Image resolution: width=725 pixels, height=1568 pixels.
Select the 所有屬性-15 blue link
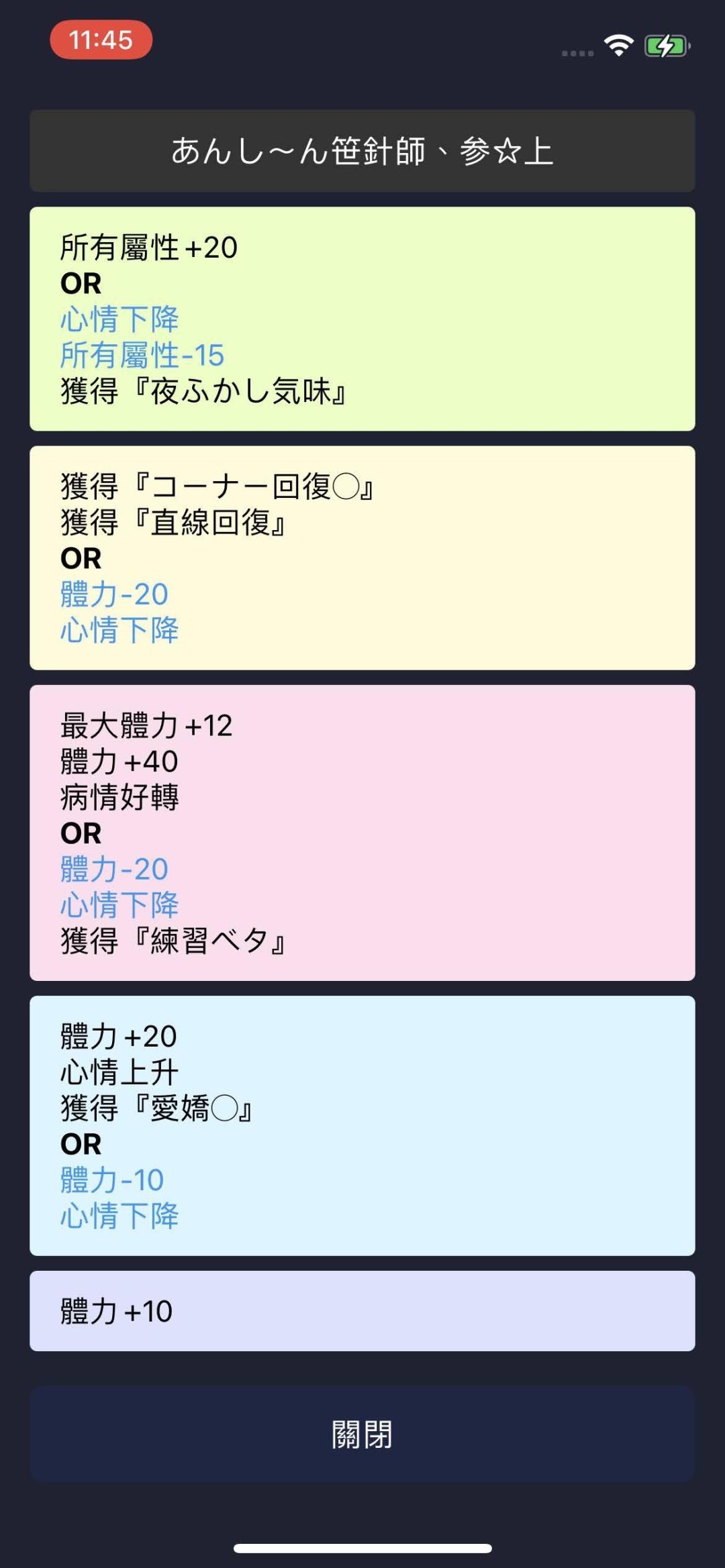140,357
